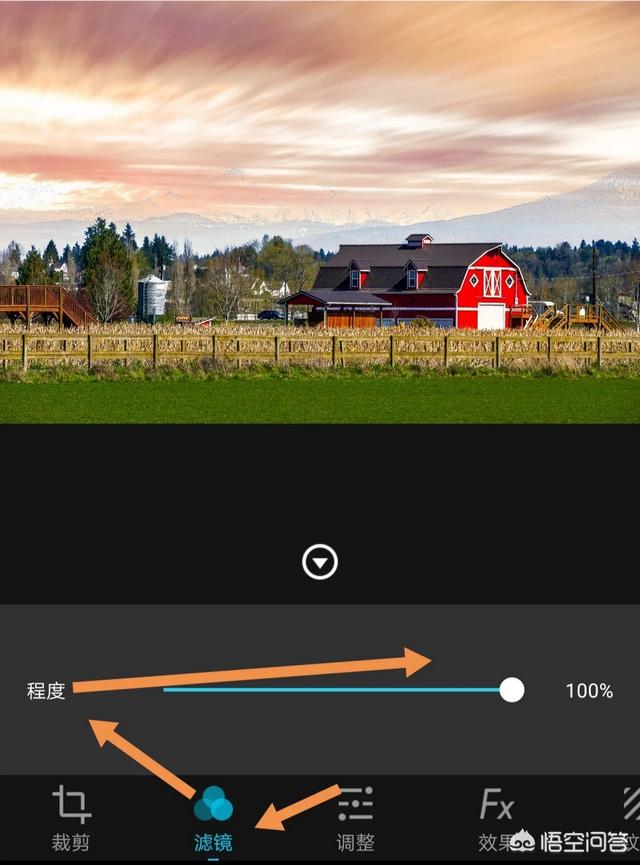Switch to the 裁剪 crop tab
The height and width of the screenshot is (865, 640).
click(x=71, y=817)
